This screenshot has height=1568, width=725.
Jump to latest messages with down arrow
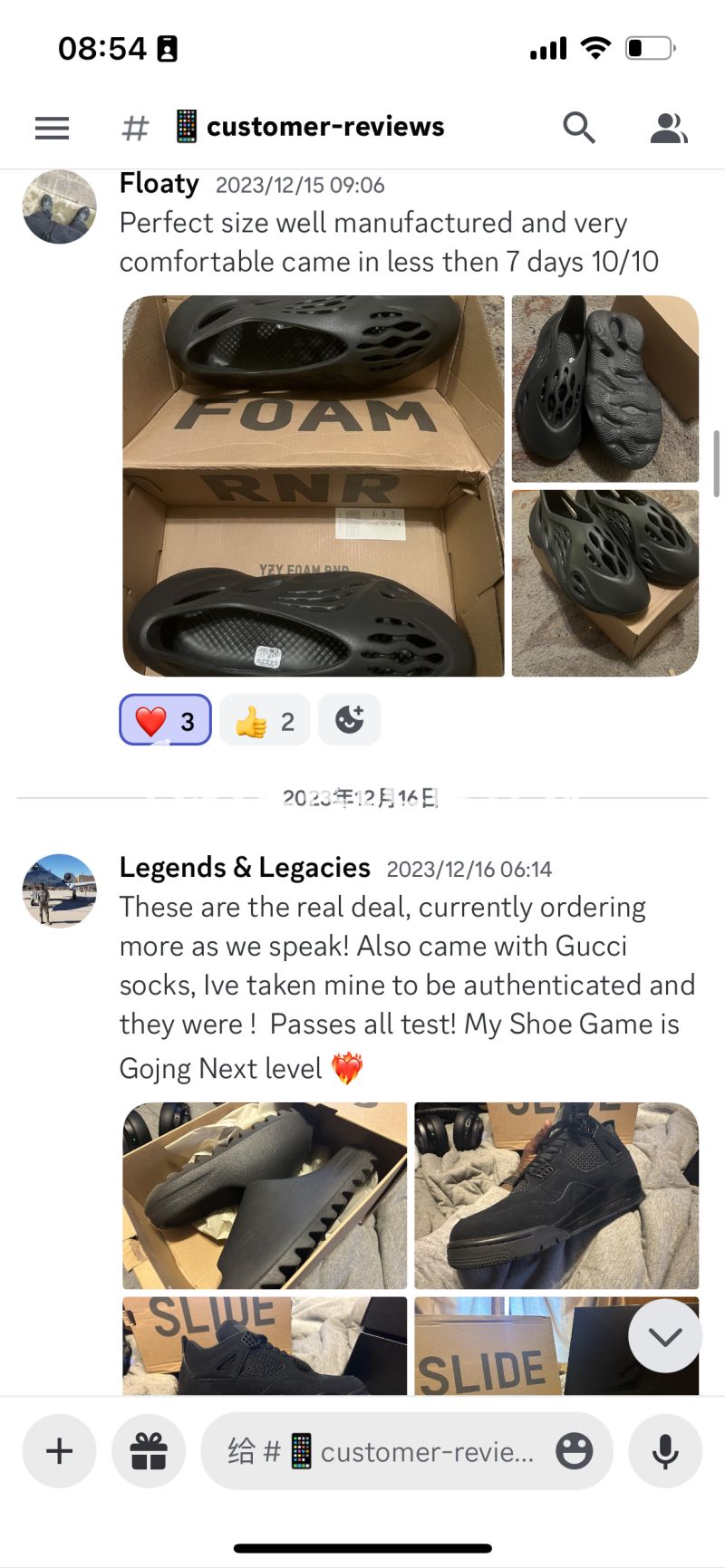pos(664,1336)
